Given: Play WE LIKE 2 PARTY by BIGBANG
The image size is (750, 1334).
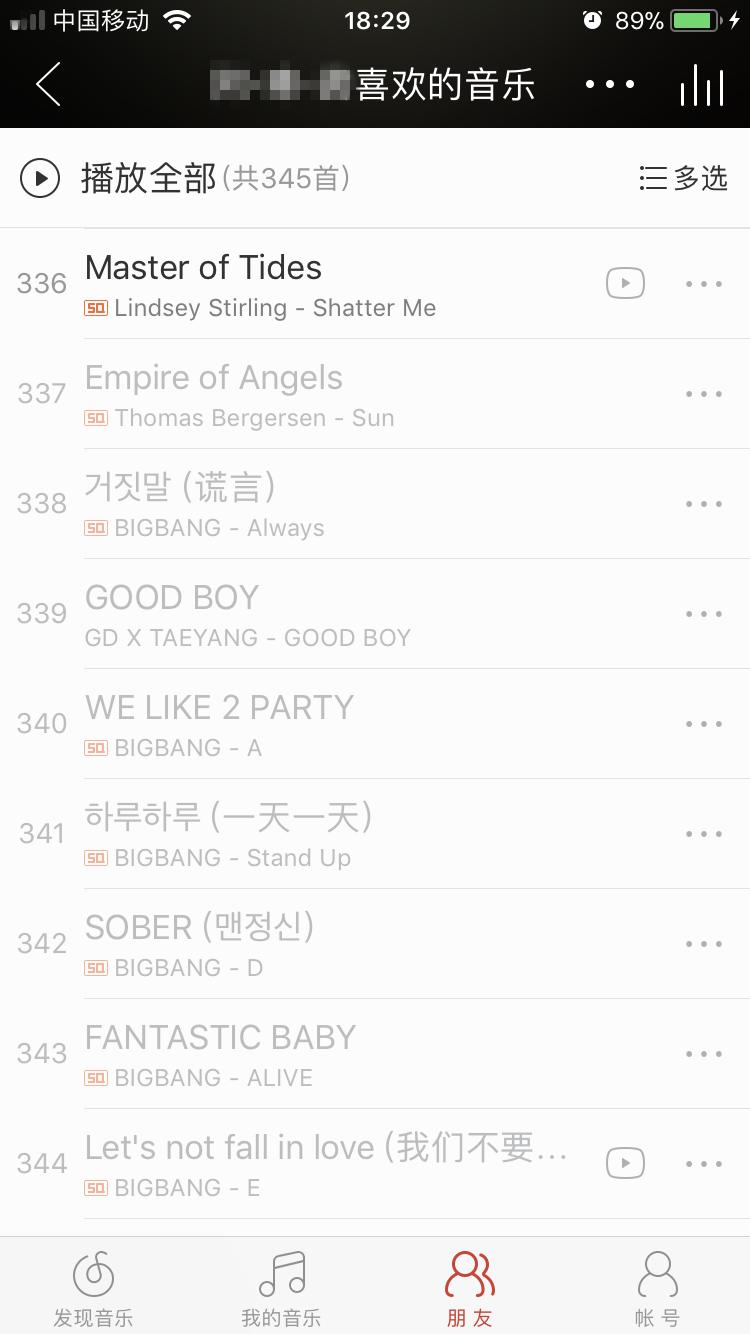Looking at the screenshot, I should tap(340, 724).
